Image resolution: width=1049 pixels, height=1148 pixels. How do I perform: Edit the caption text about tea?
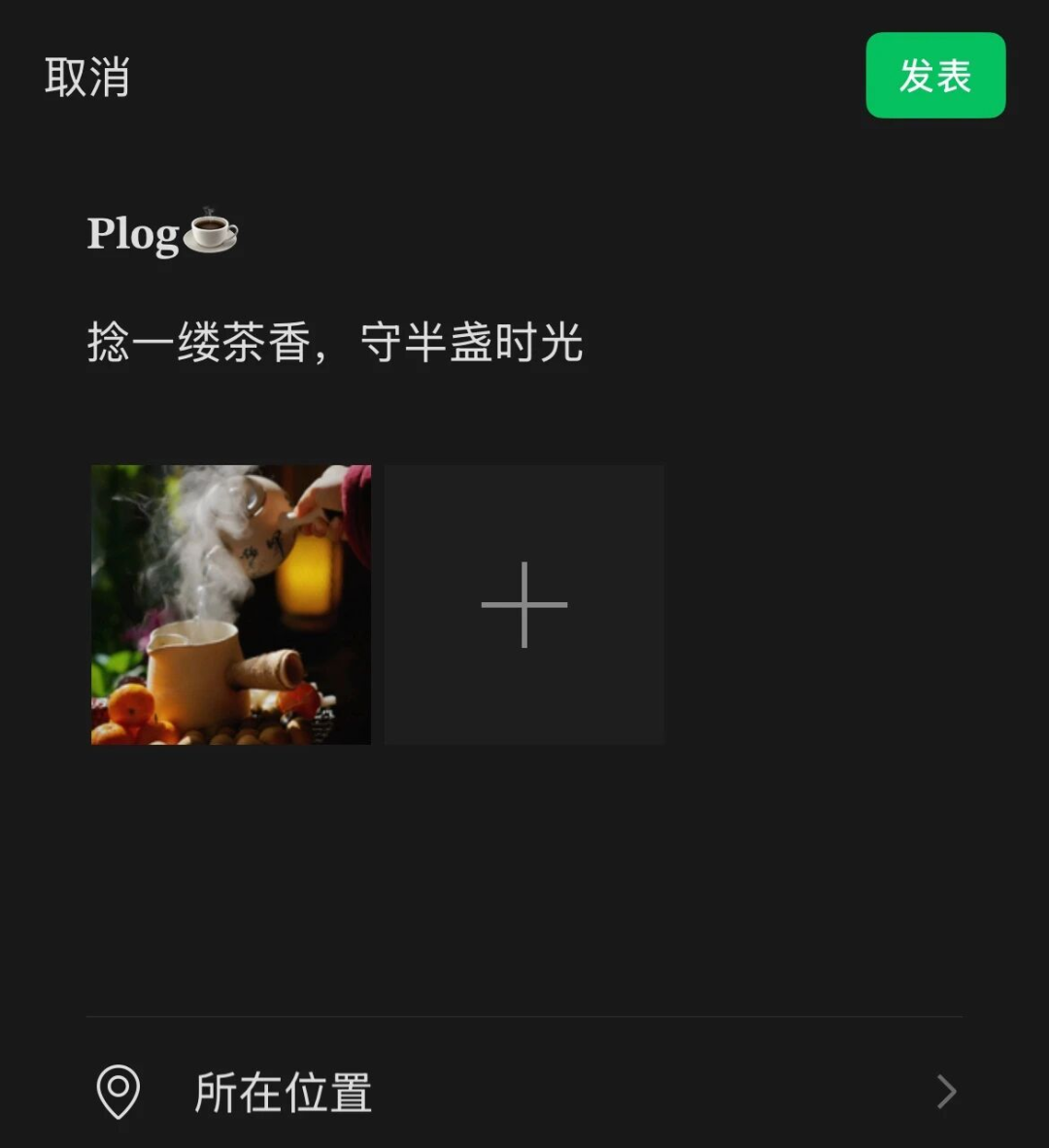pyautogui.click(x=335, y=343)
